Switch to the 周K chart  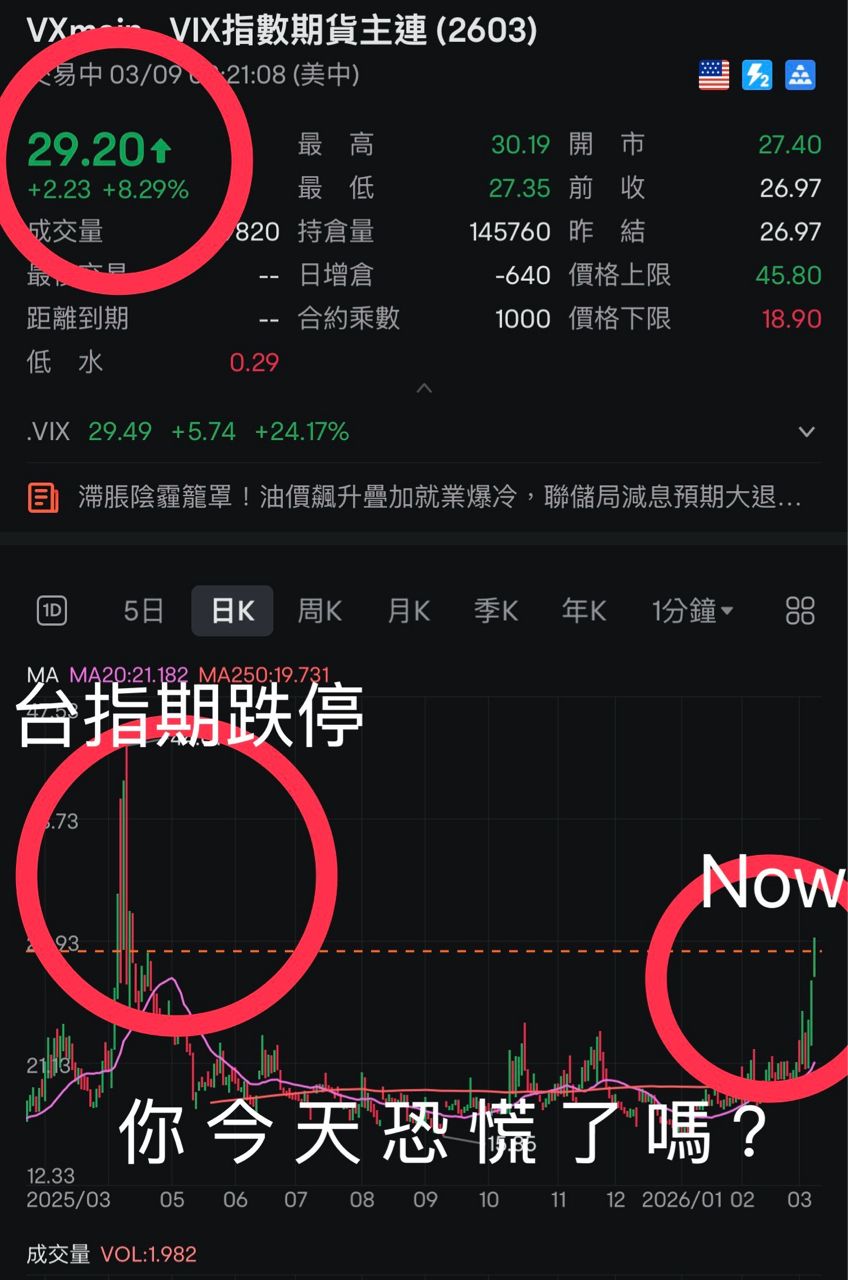tap(320, 610)
